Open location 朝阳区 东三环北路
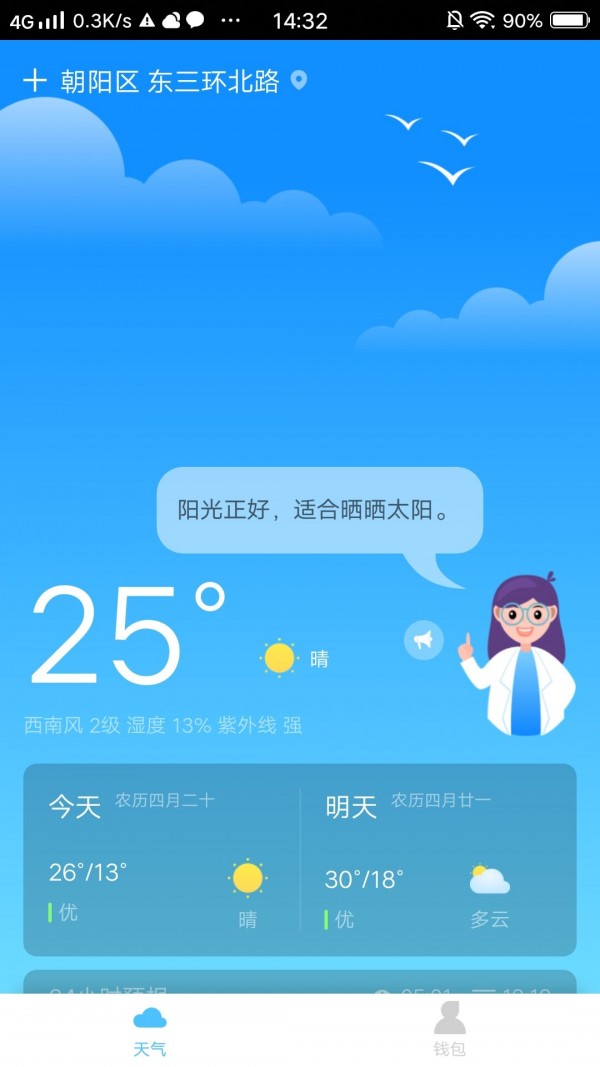Image resolution: width=600 pixels, height=1067 pixels. coord(170,82)
